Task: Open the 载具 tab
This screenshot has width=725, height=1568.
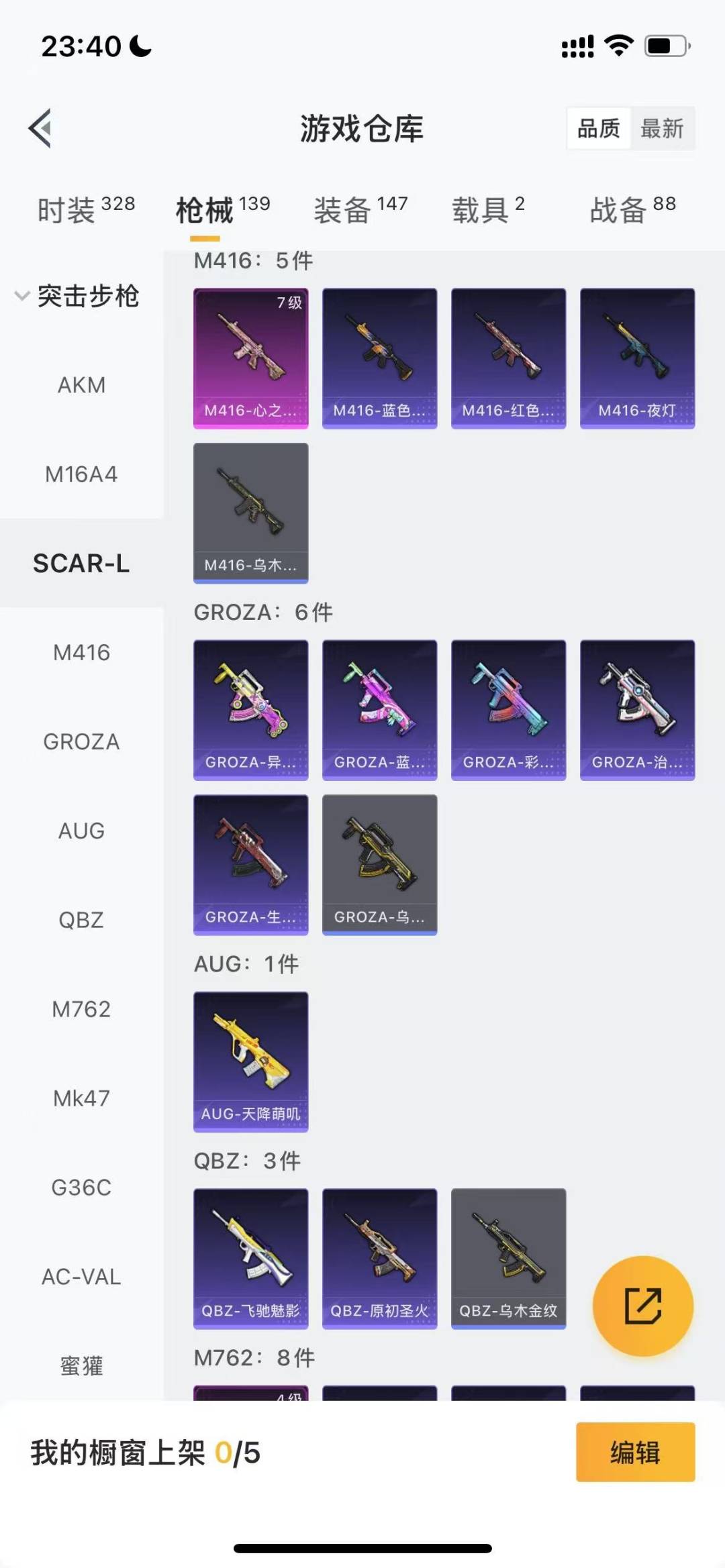Action: 488,210
